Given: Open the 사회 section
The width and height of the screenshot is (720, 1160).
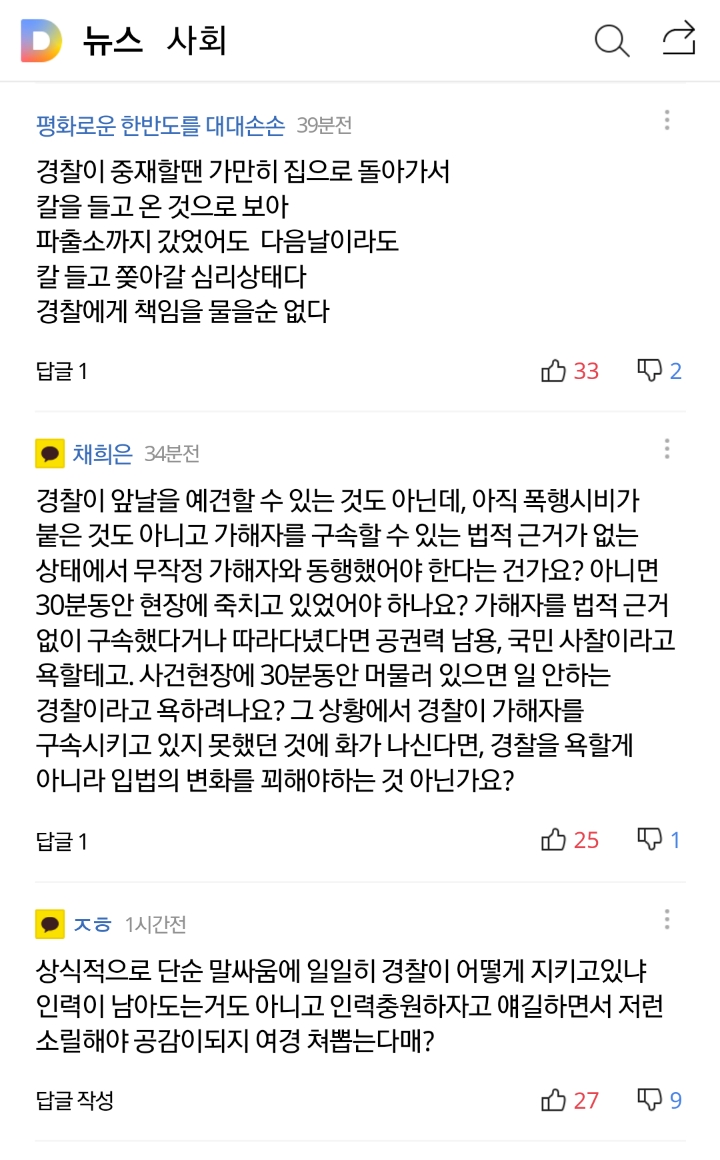Looking at the screenshot, I should coord(196,40).
